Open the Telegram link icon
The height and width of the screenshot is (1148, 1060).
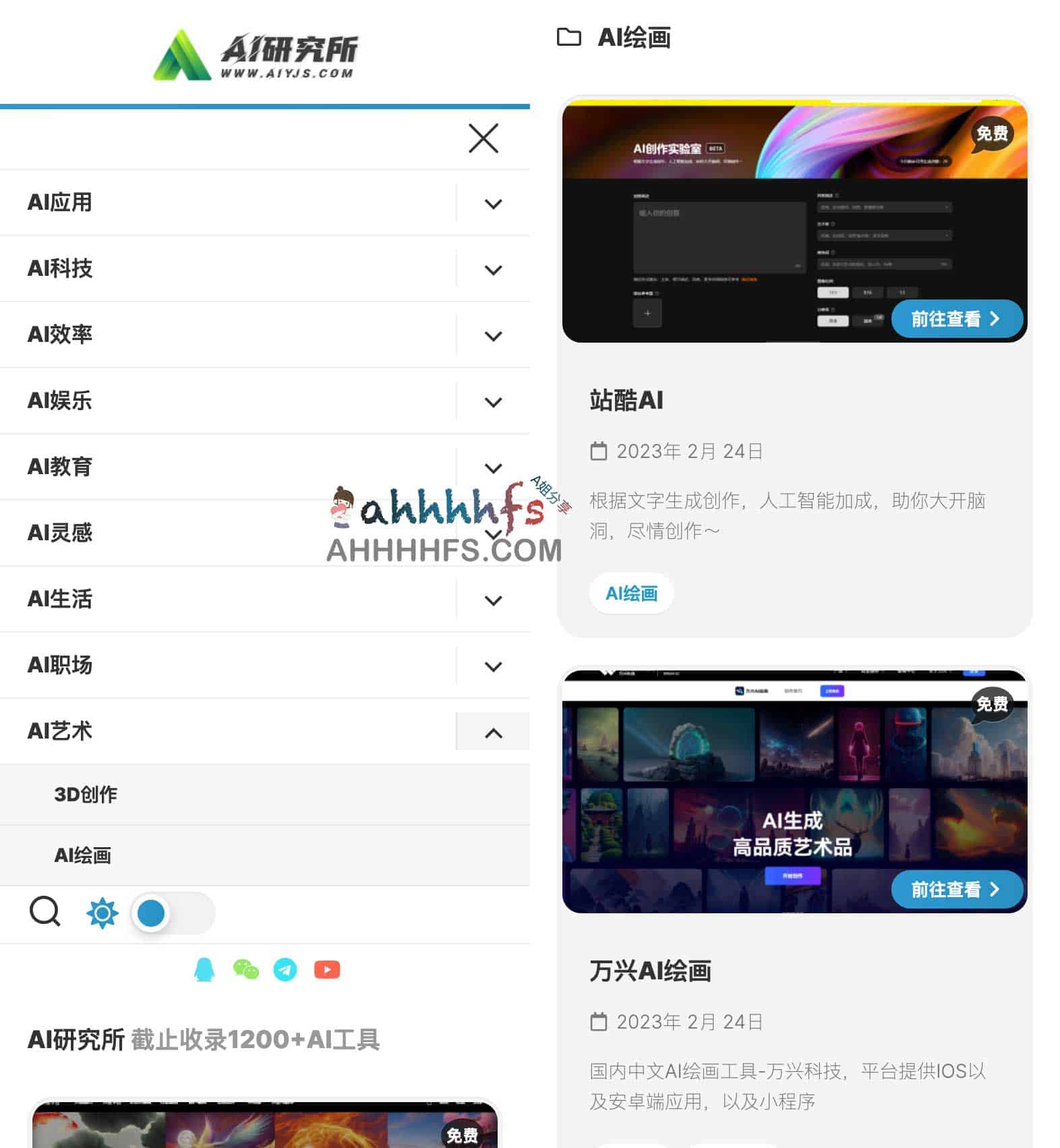click(x=285, y=970)
